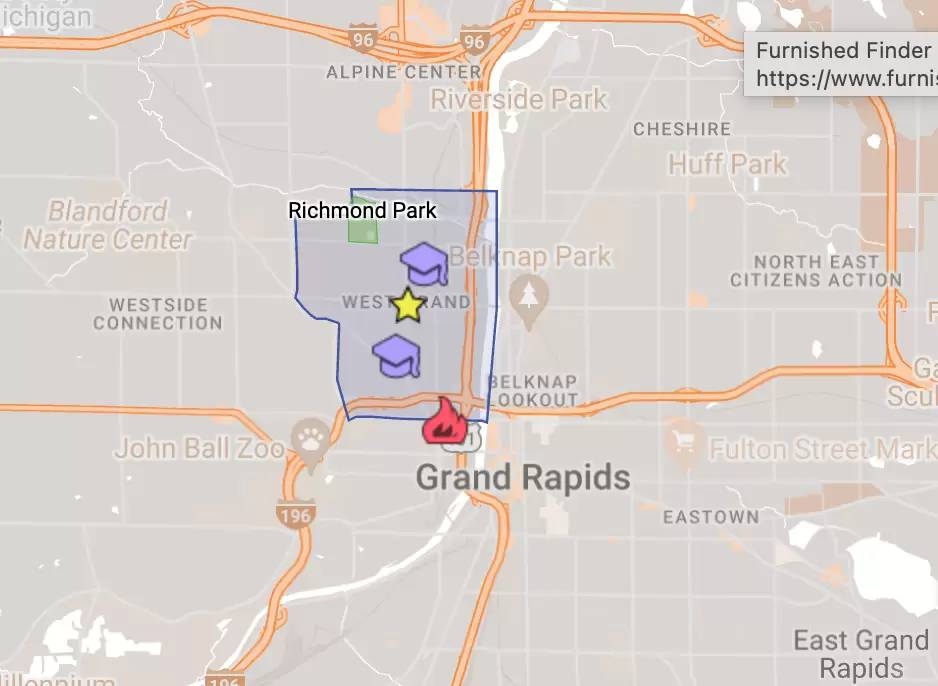Select the green Richmond Park marker

point(363,229)
